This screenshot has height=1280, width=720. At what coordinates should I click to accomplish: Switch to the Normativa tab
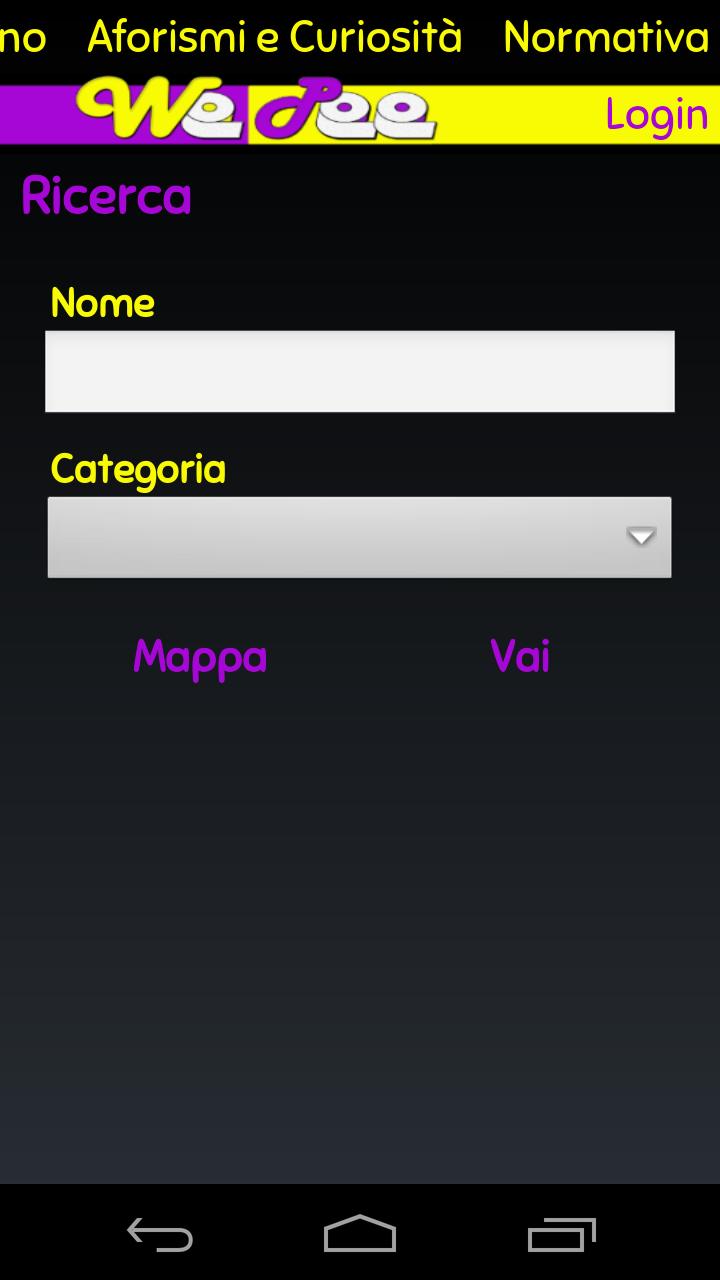(606, 38)
